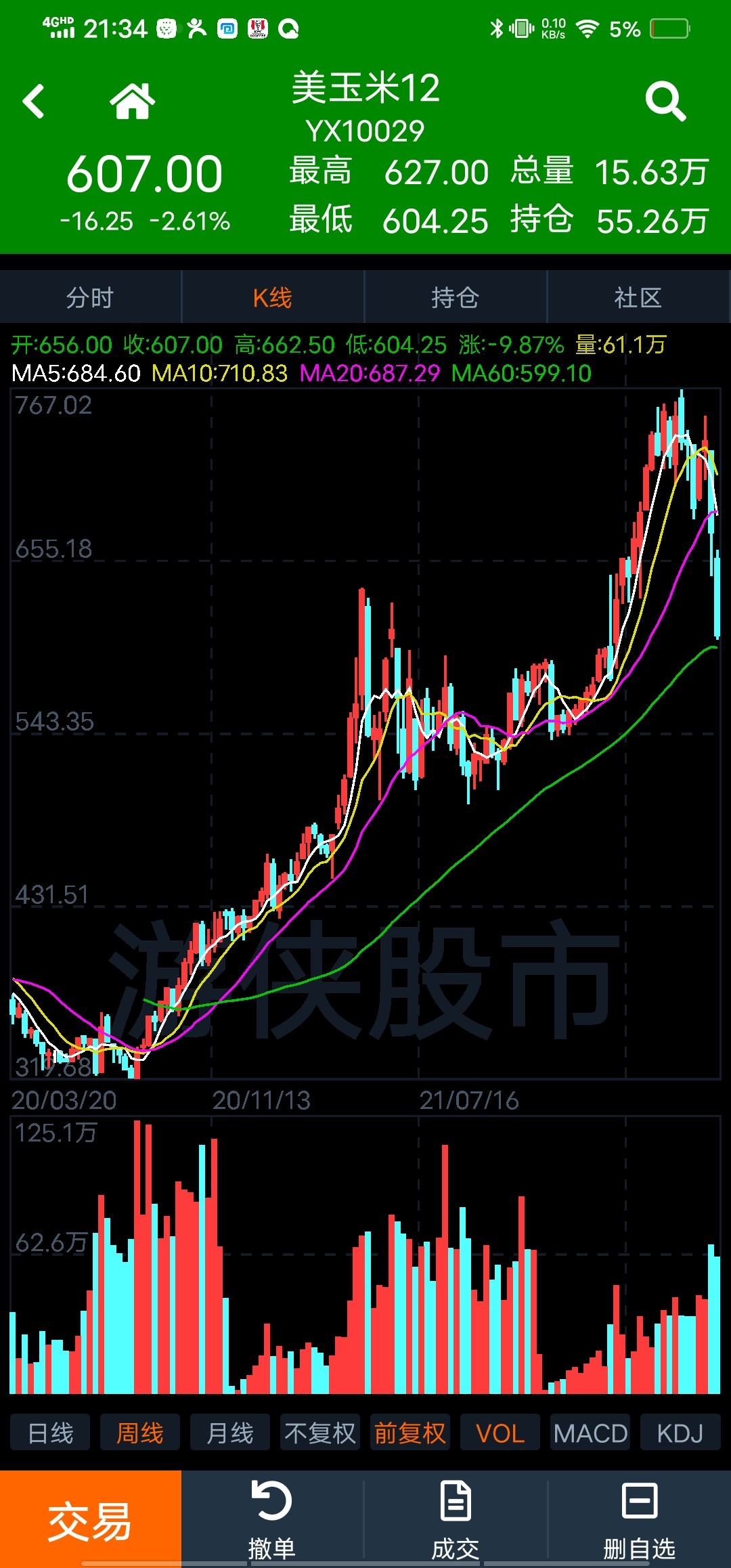Select 日线 chart period
The image size is (731, 1568).
click(x=50, y=1432)
